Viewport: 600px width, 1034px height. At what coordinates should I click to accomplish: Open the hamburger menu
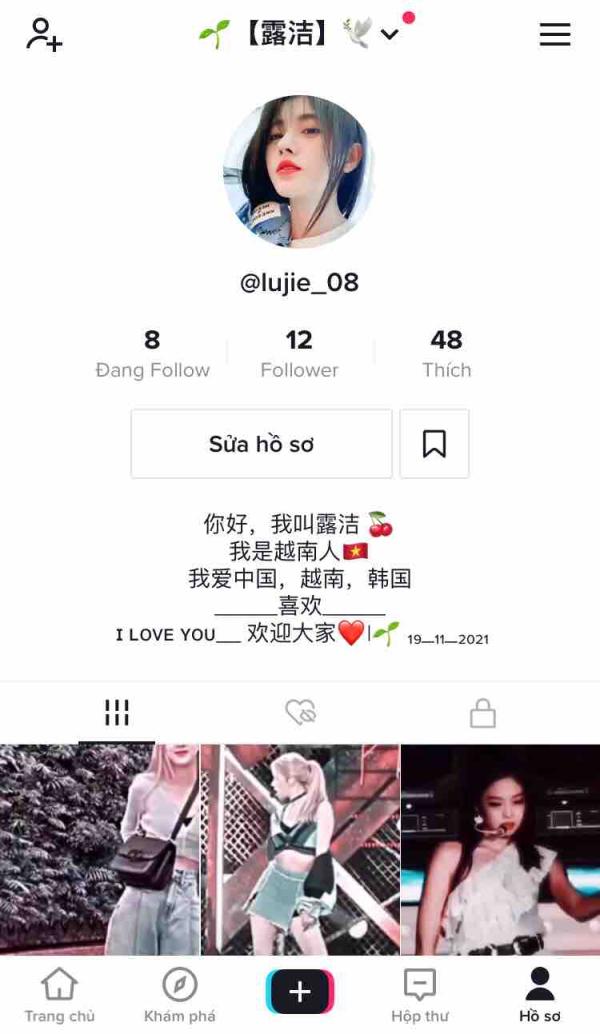(x=555, y=34)
